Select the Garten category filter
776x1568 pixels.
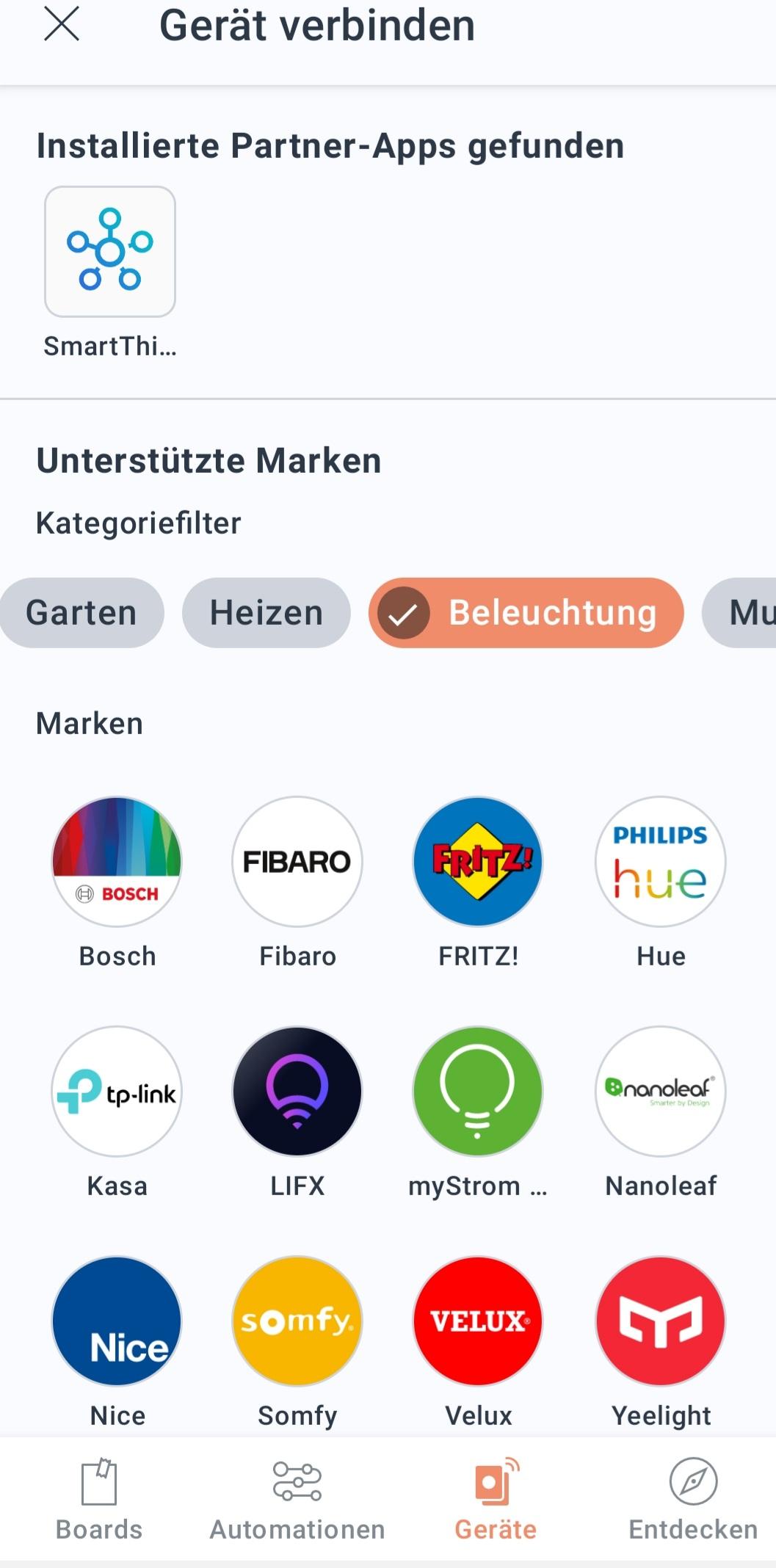pos(81,612)
